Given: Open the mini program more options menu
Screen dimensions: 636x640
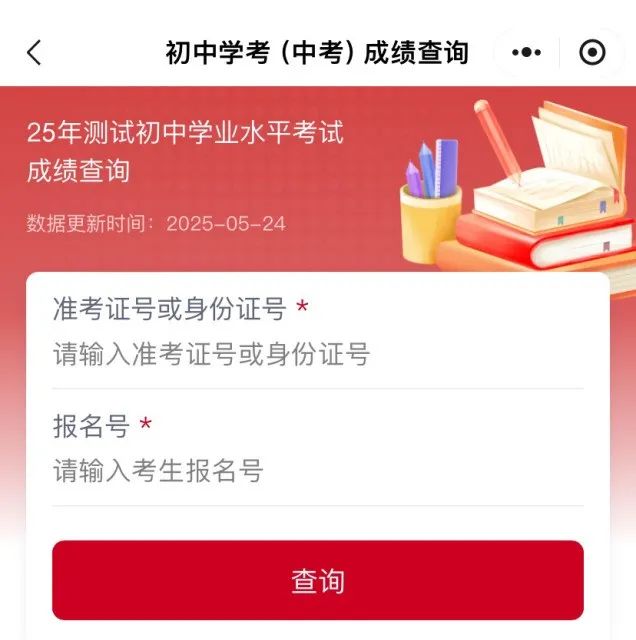Looking at the screenshot, I should point(526,53).
